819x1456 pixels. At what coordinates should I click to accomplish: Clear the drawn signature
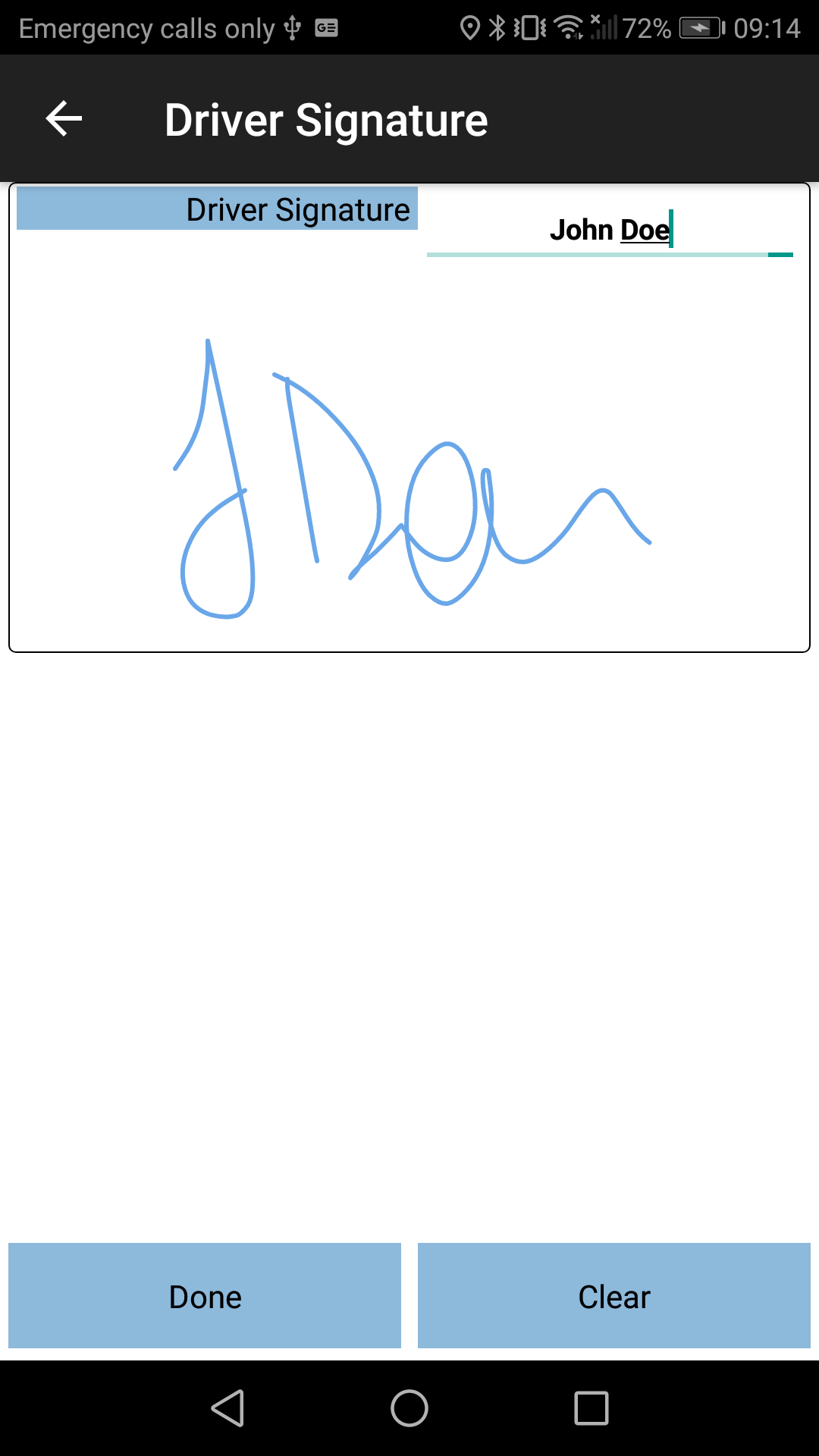tap(614, 1296)
